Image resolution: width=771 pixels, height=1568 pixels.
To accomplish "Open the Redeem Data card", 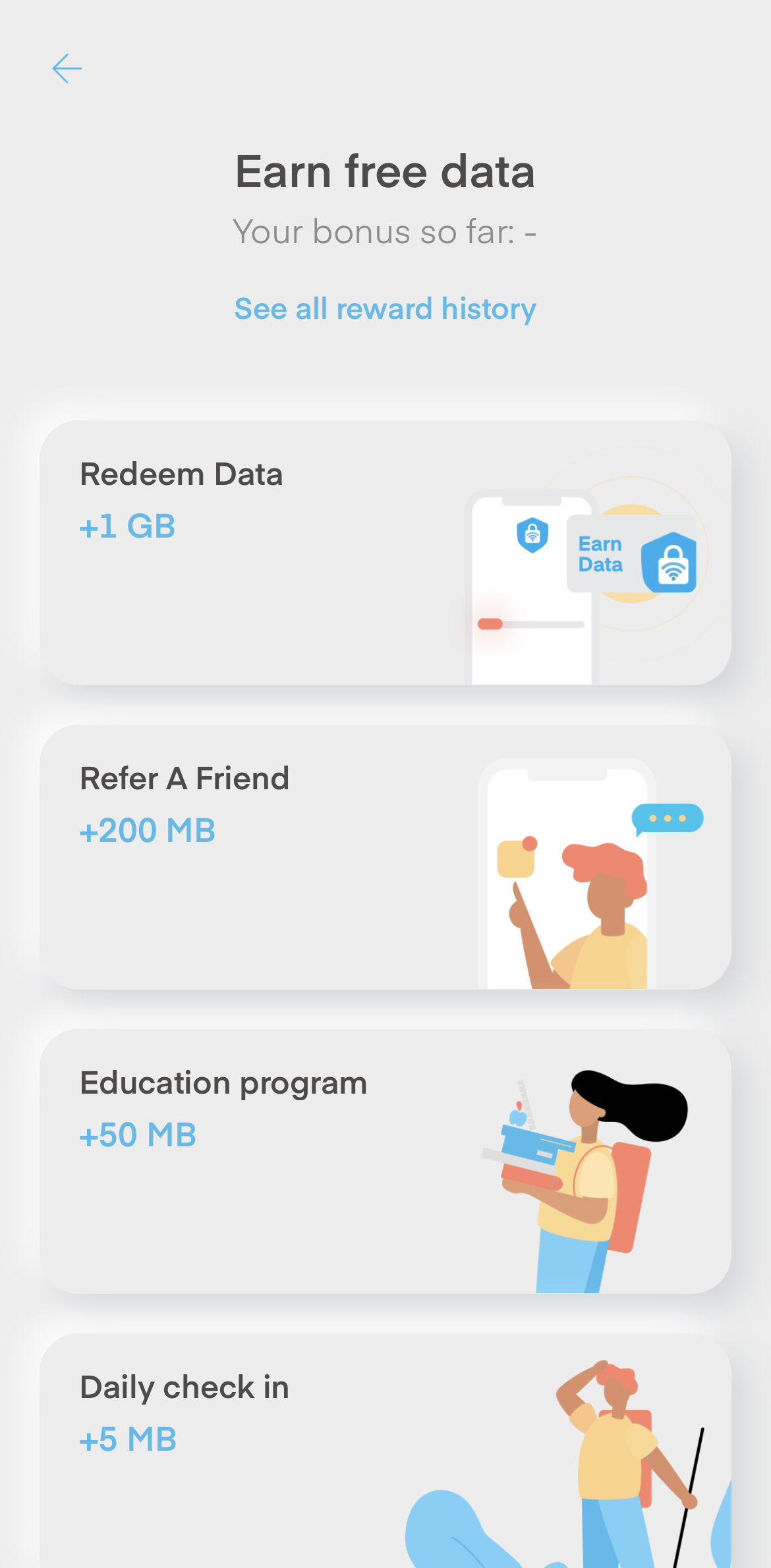I will [385, 553].
